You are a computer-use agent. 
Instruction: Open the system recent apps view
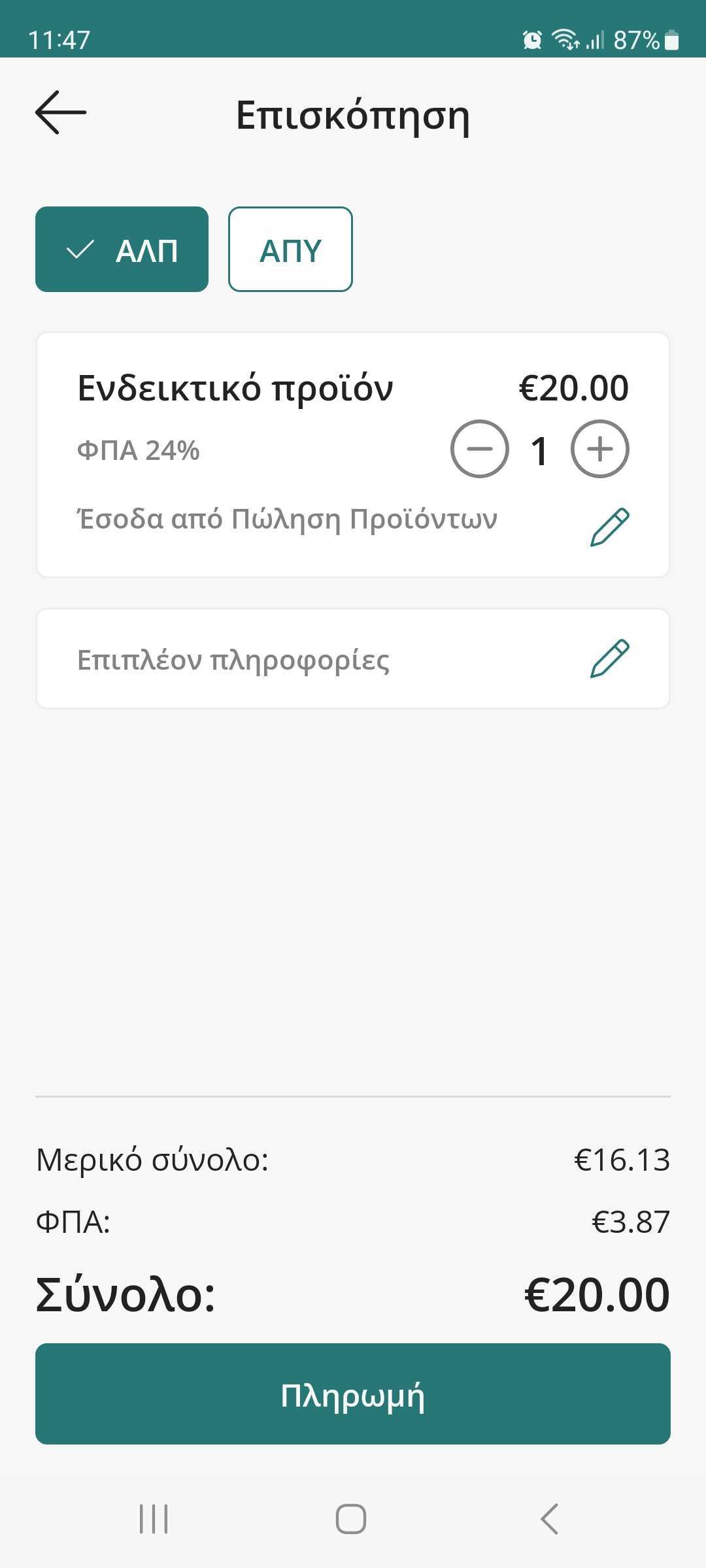(x=154, y=1518)
